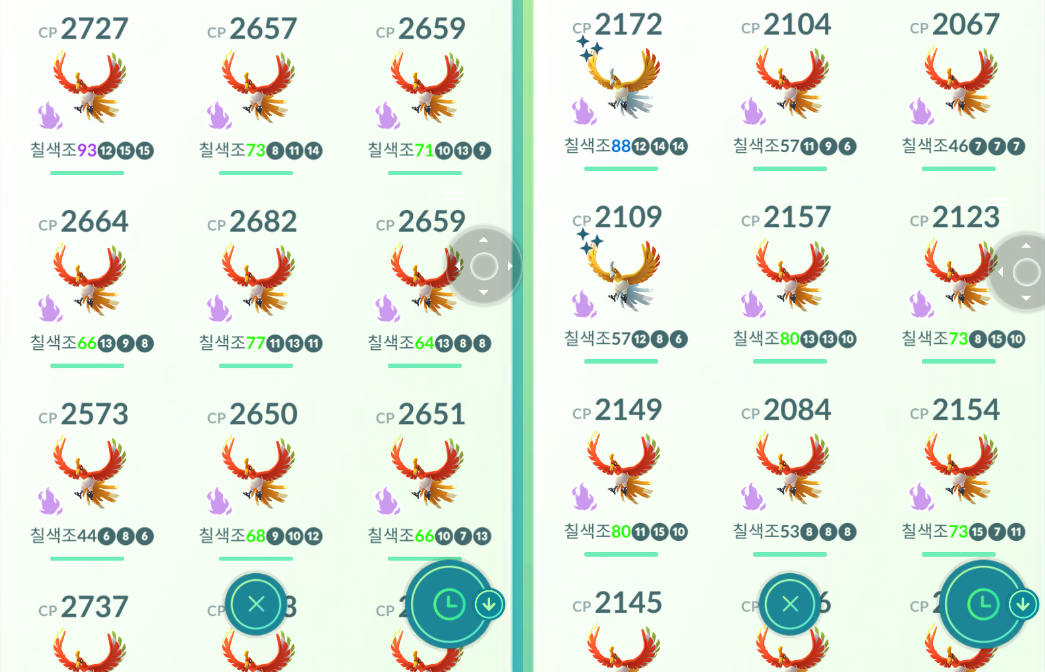Image resolution: width=1045 pixels, height=672 pixels.
Task: Open recent sort button below CP 2651
Action: [x=449, y=603]
